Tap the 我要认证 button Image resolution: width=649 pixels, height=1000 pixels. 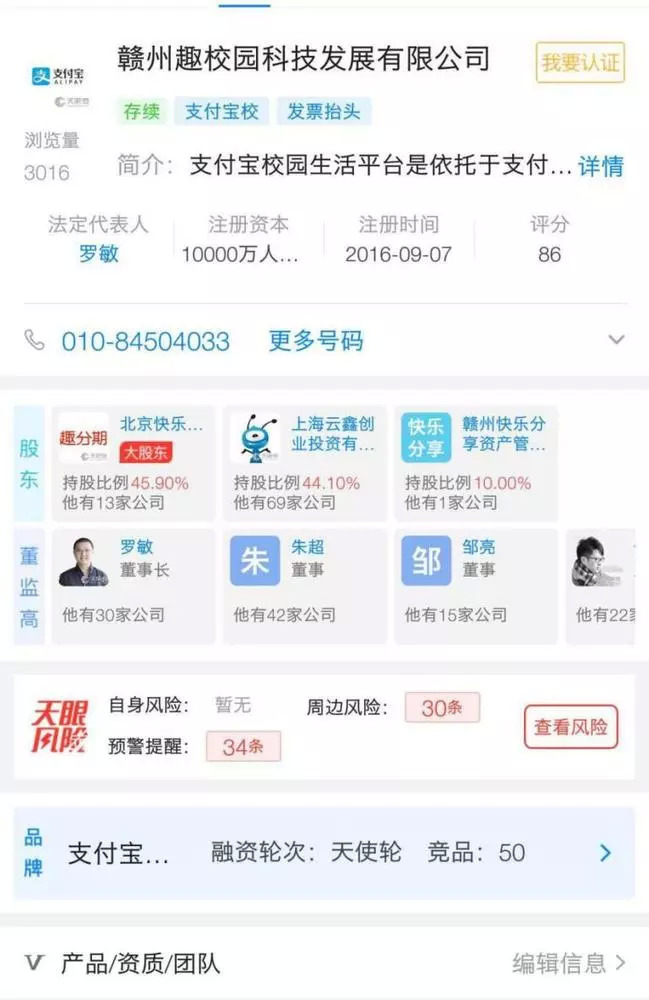[x=580, y=63]
